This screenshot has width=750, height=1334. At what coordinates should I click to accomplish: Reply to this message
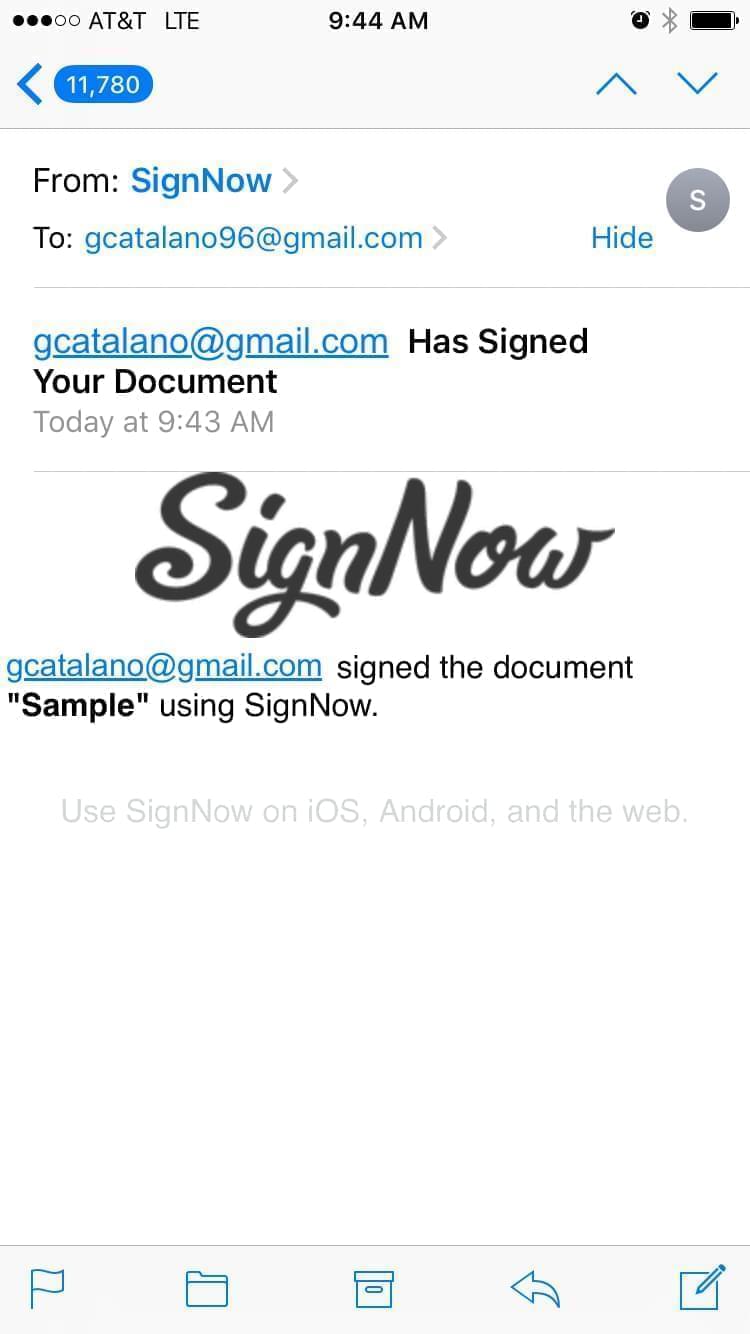point(535,1288)
